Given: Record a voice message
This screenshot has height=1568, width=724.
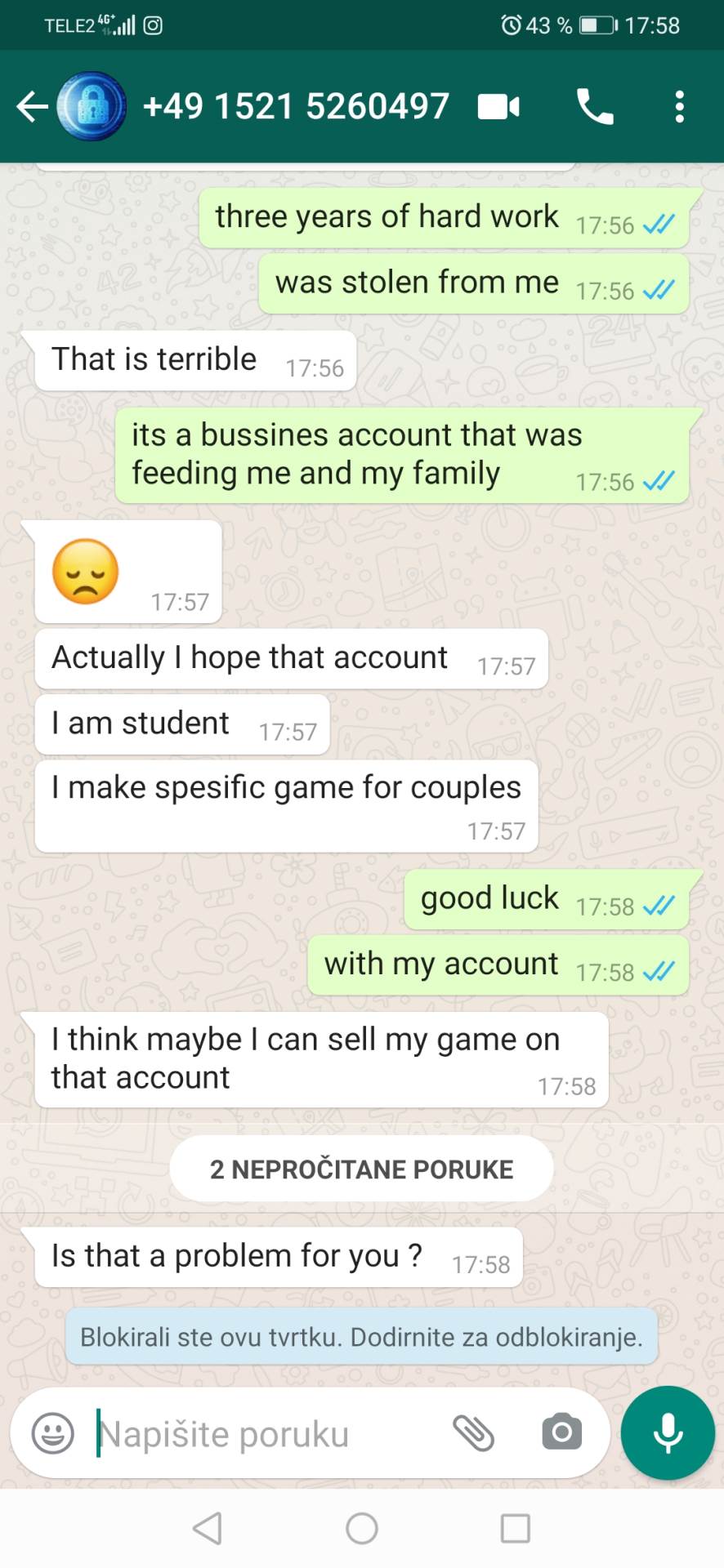Looking at the screenshot, I should pos(668,1432).
